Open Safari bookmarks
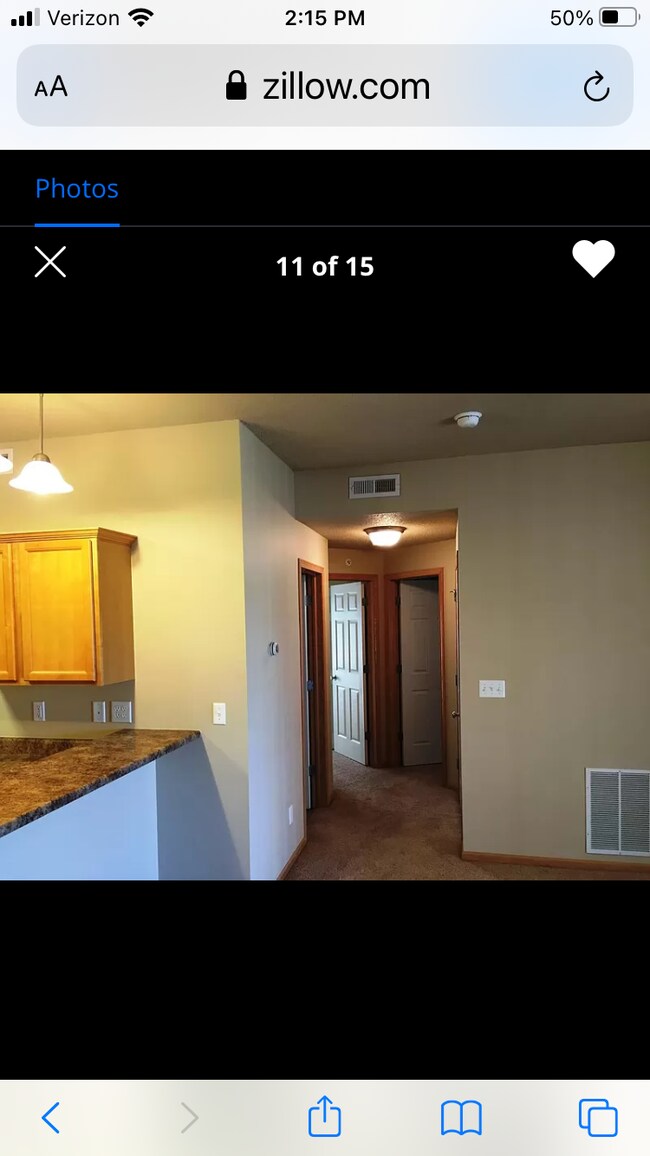650x1156 pixels. pyautogui.click(x=461, y=1117)
